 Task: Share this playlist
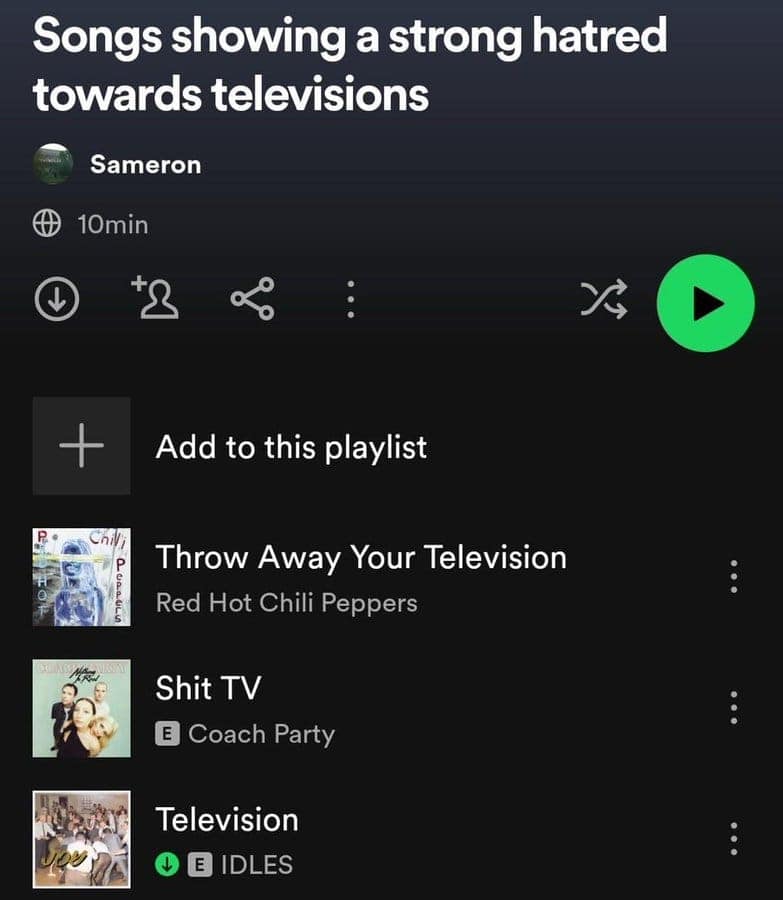(252, 299)
